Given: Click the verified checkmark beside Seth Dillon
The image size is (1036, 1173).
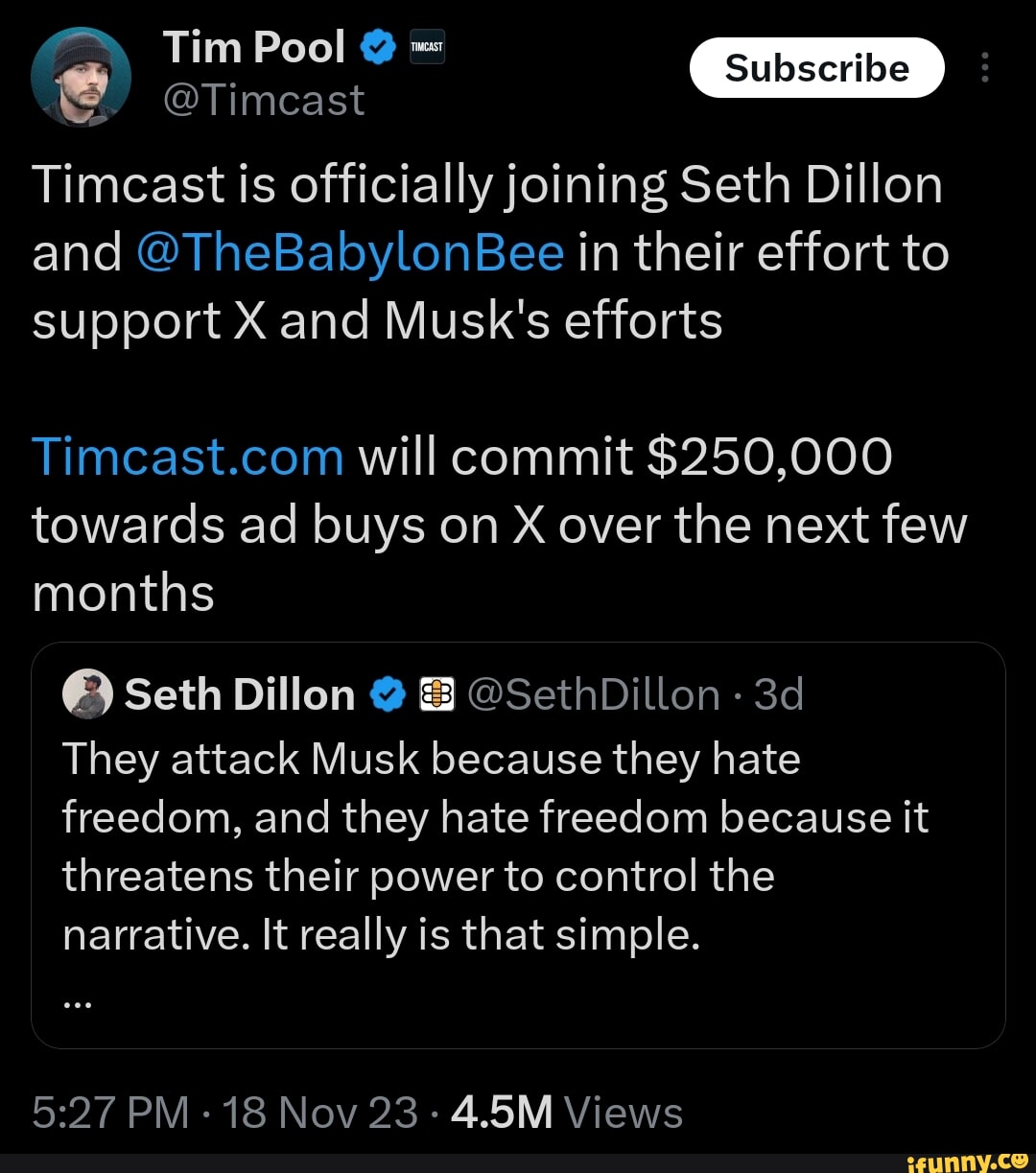Looking at the screenshot, I should (x=387, y=692).
